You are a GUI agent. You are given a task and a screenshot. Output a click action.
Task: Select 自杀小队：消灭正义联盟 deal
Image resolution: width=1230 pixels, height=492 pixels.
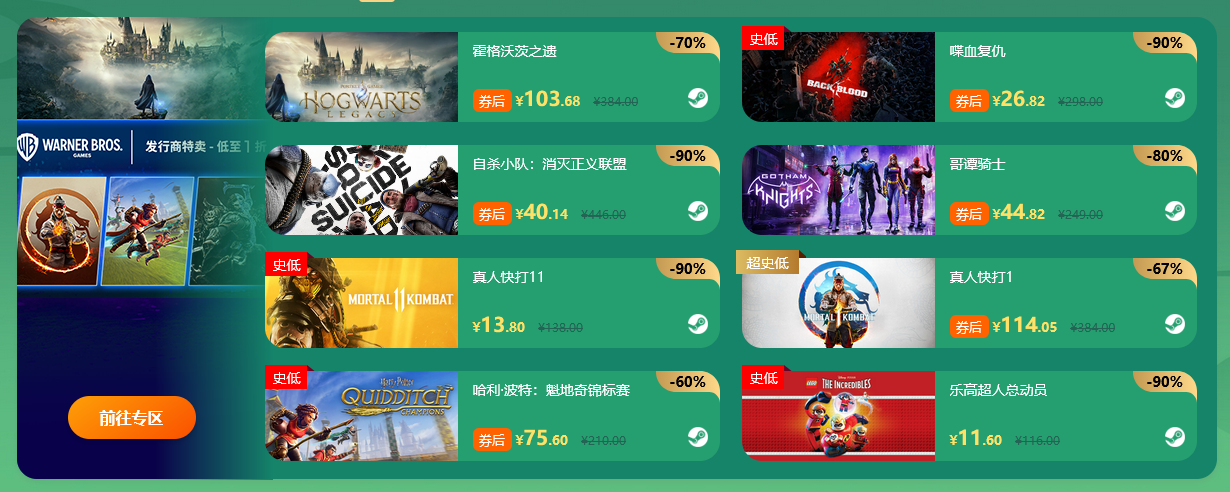[491, 190]
